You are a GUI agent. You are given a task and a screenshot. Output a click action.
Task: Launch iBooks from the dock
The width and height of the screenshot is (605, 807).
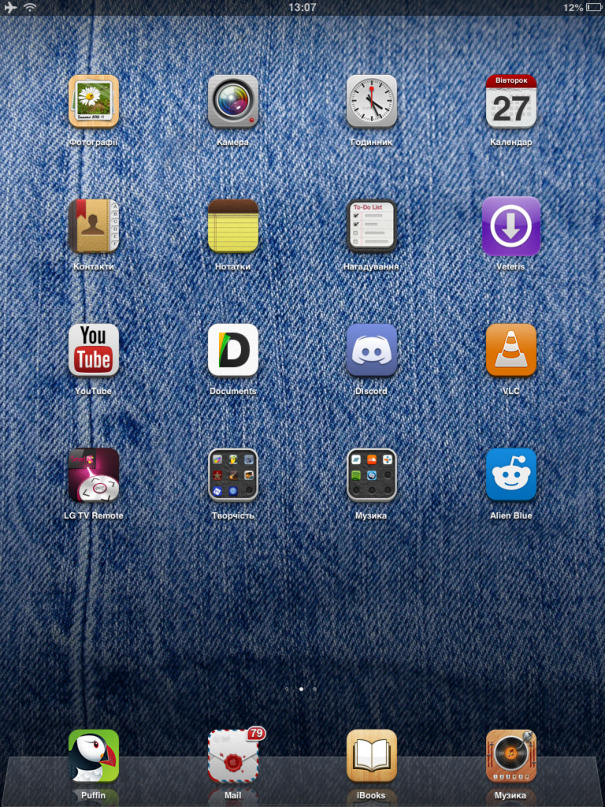[x=372, y=755]
